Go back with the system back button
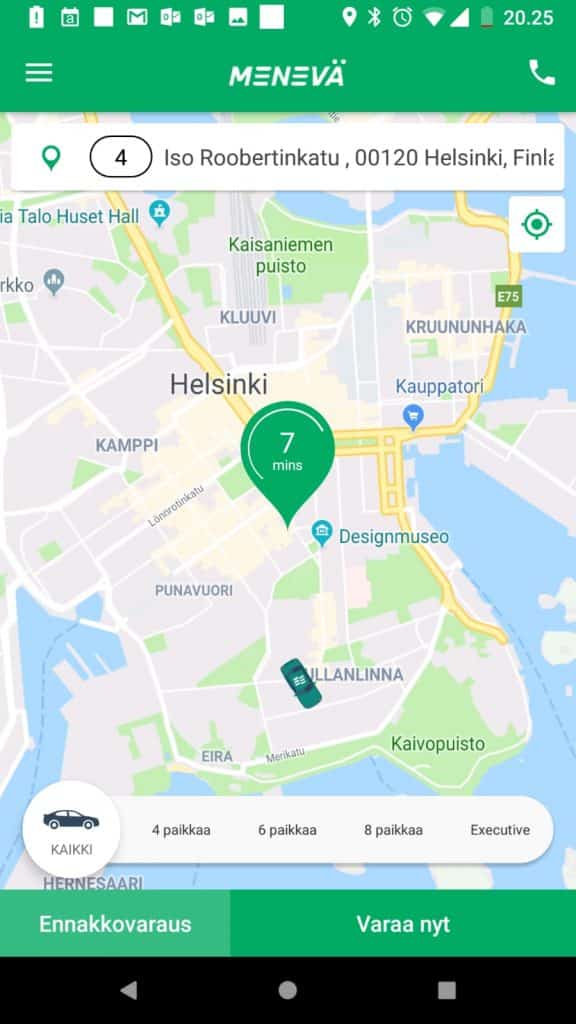The image size is (576, 1024). [x=129, y=991]
